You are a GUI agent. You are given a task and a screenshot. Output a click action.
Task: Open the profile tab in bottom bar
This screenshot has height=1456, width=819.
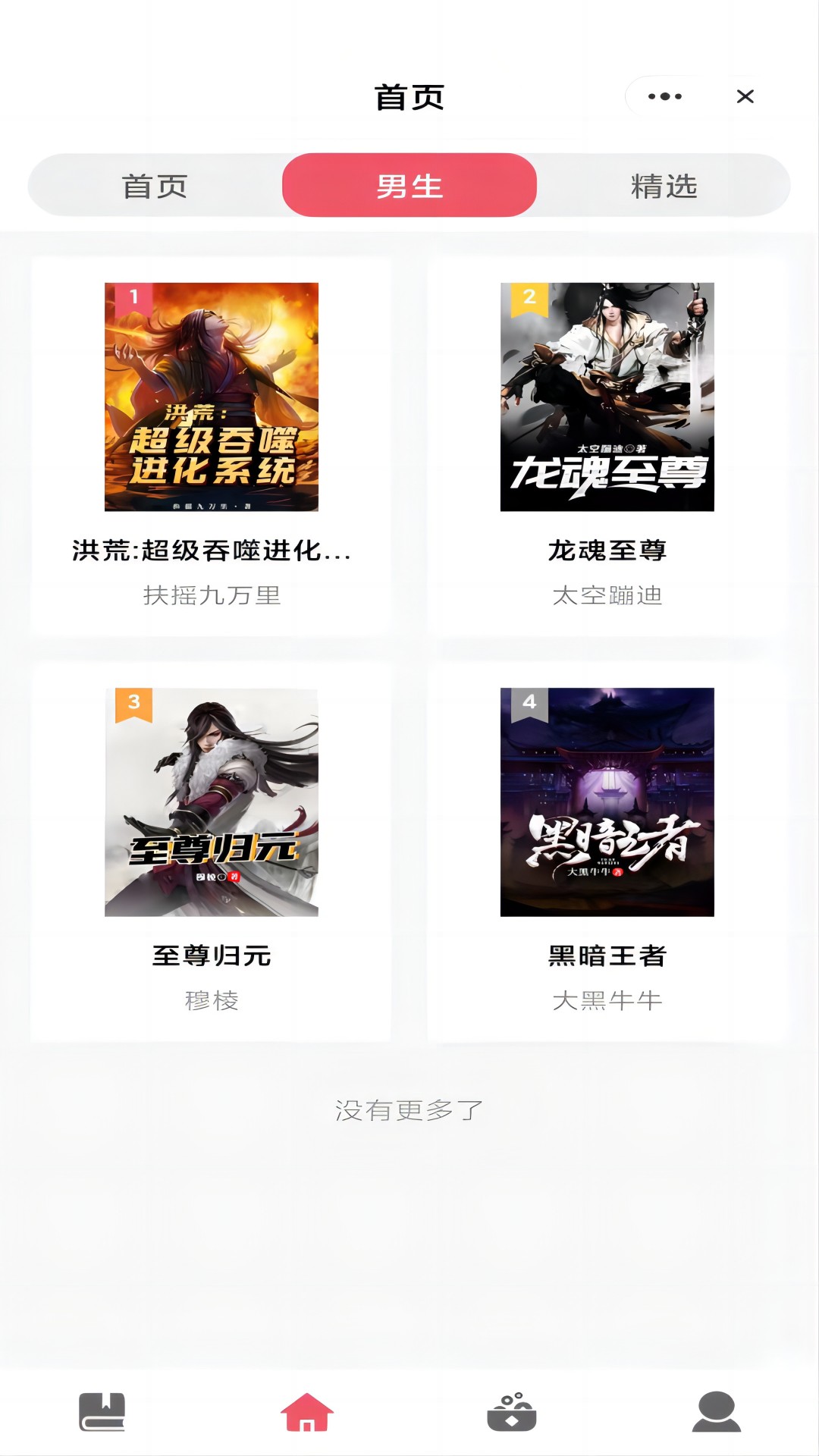[x=716, y=1412]
